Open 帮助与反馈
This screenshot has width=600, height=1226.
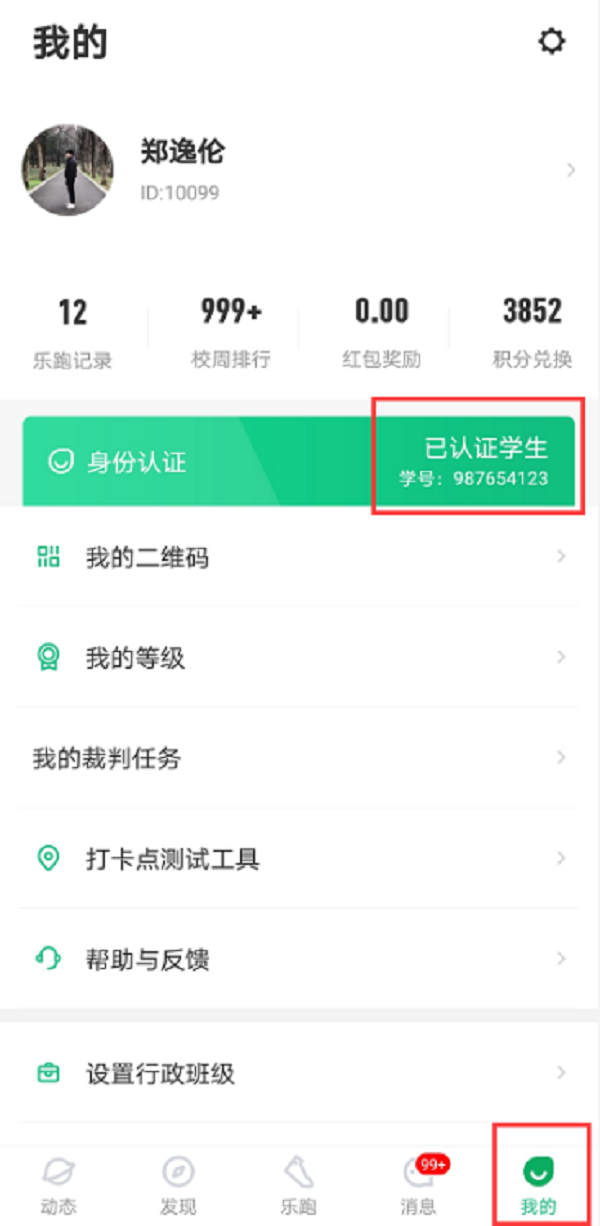(x=300, y=960)
